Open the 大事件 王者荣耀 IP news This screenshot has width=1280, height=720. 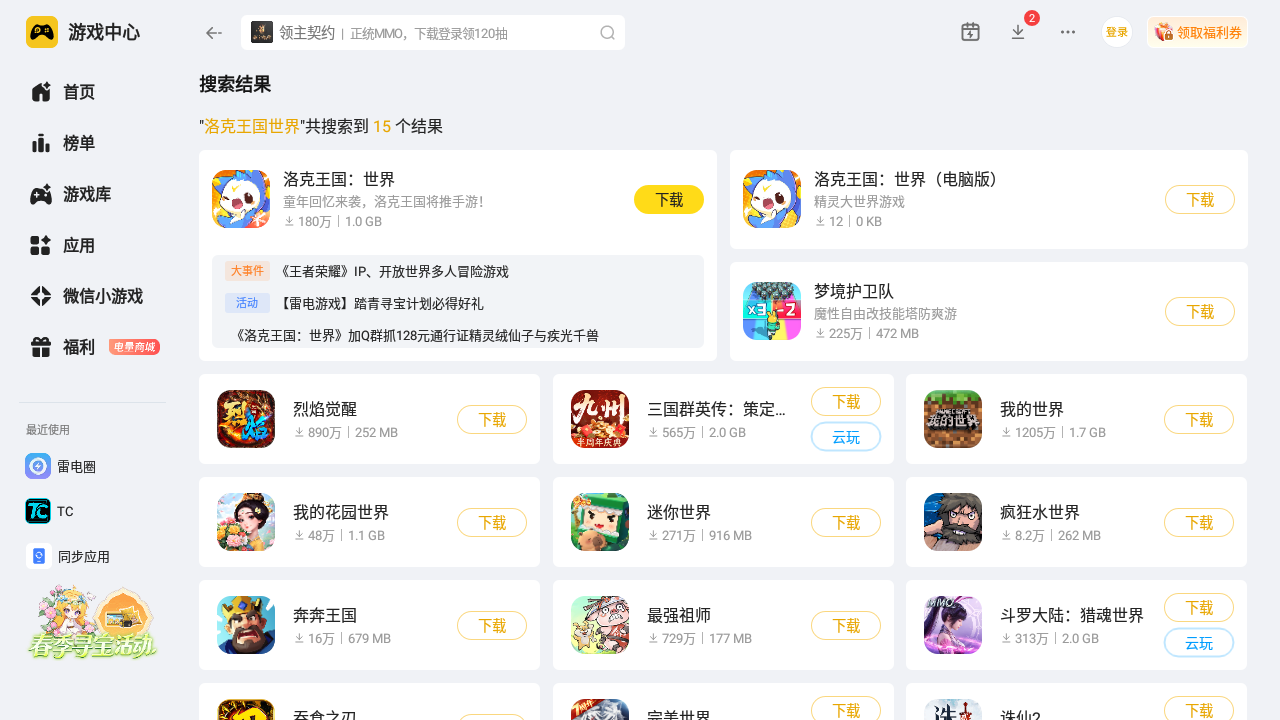(x=395, y=271)
